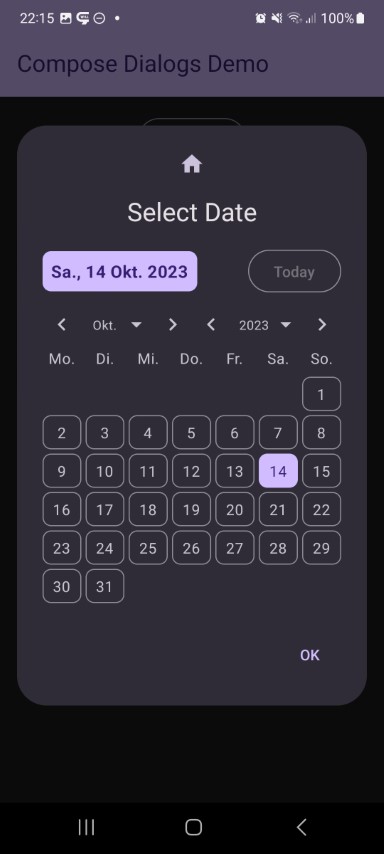Select day 1 in the calendar
This screenshot has width=384, height=854.
click(321, 394)
